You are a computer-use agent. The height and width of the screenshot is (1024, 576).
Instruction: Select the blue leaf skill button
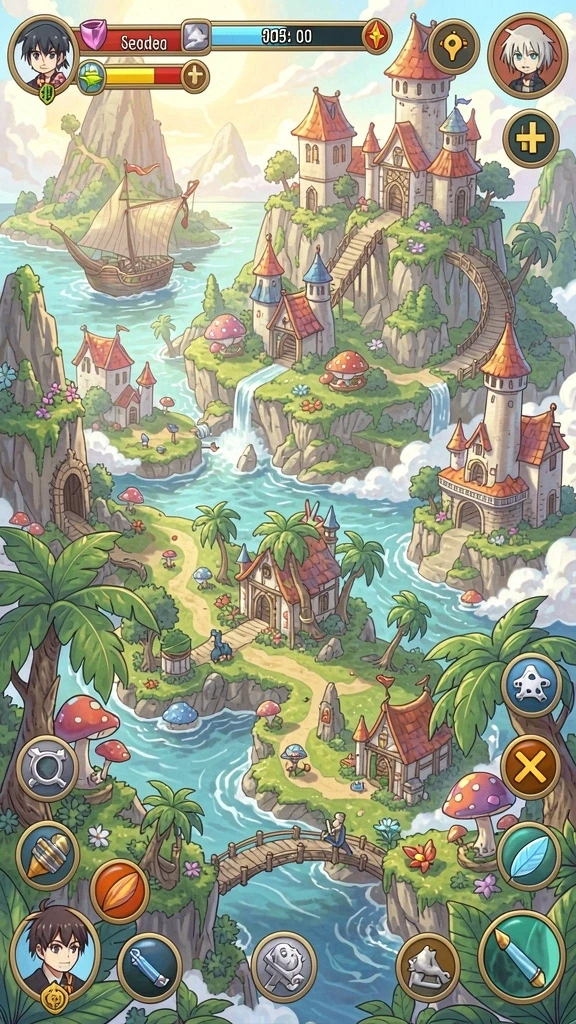(529, 856)
